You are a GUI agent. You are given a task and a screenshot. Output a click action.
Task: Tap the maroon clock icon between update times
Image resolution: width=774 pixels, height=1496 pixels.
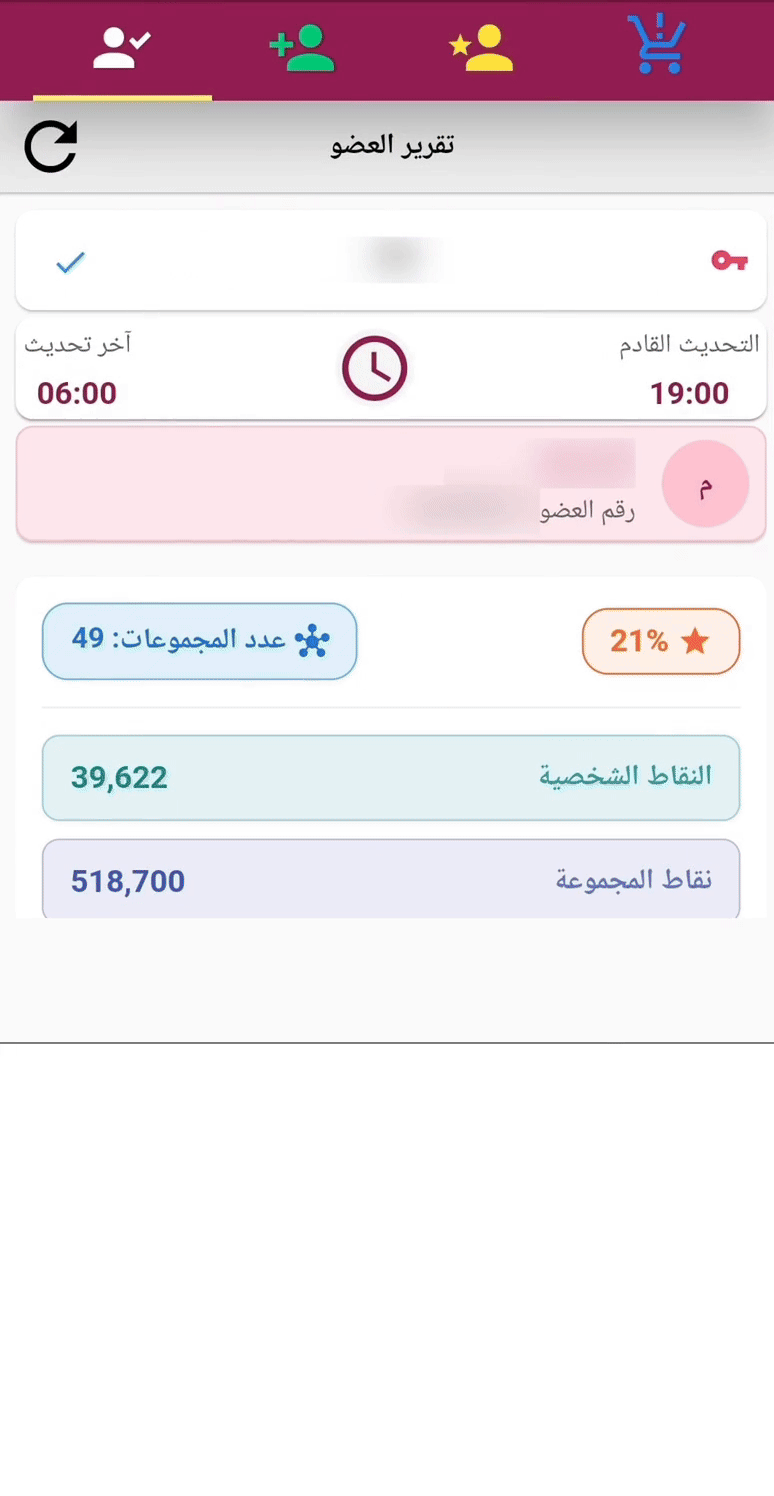tap(374, 367)
